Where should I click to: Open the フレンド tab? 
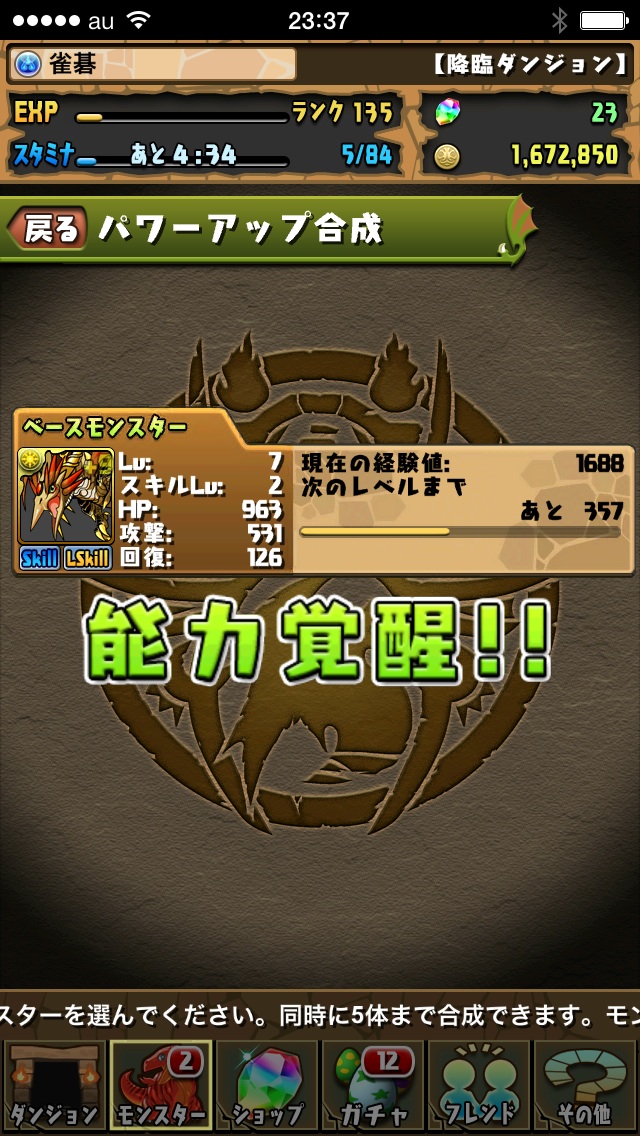(480, 1087)
